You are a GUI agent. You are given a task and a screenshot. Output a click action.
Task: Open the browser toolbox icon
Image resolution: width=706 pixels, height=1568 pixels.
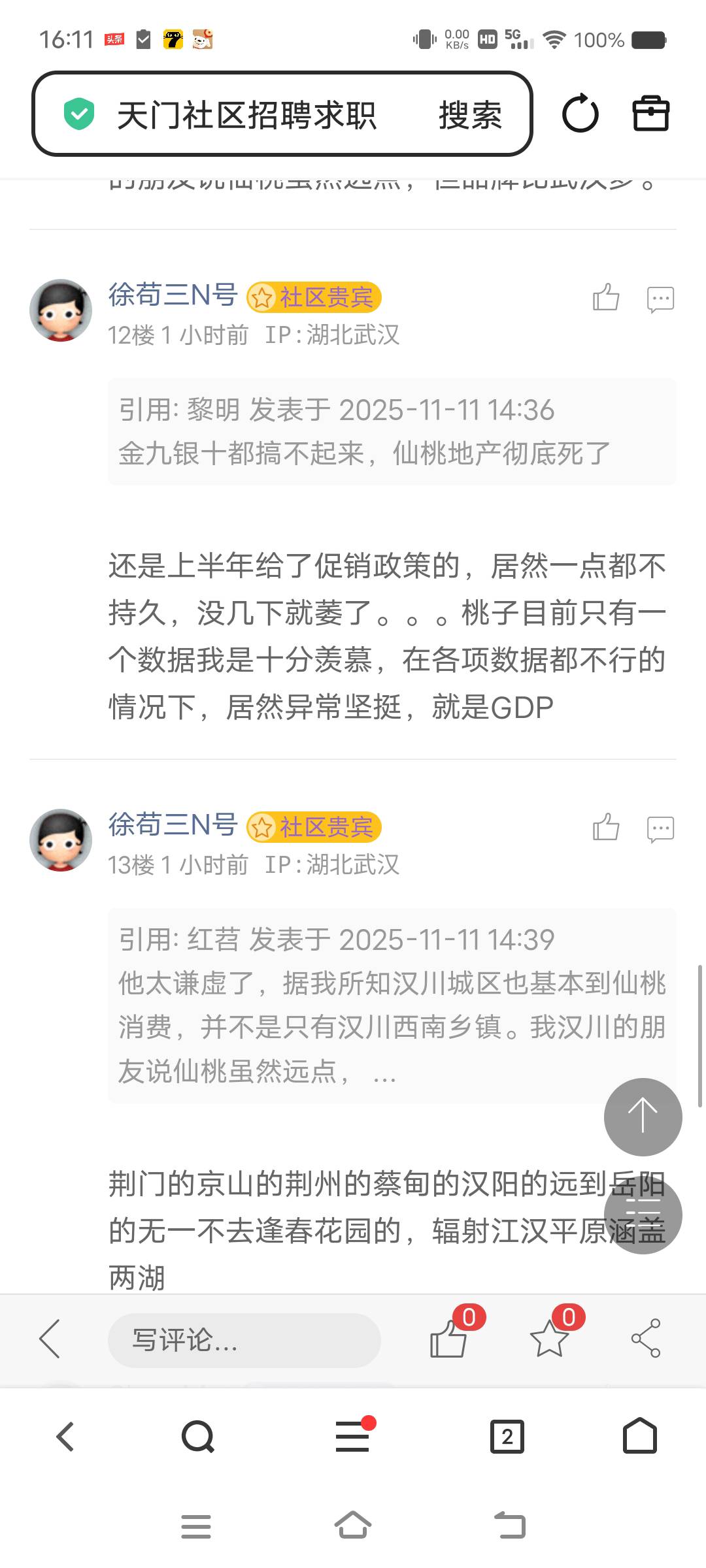coord(650,114)
